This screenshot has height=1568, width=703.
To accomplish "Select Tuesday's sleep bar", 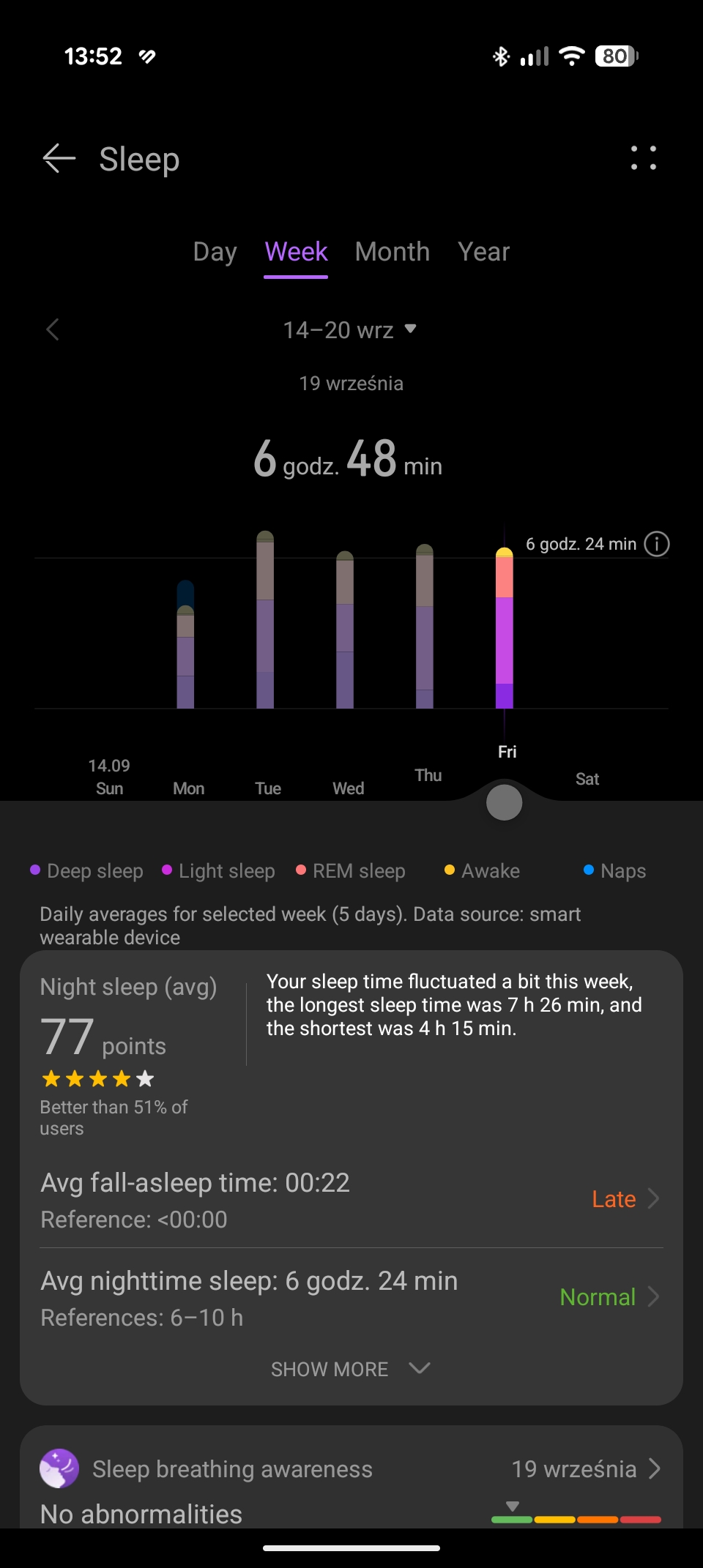I will coord(265,619).
